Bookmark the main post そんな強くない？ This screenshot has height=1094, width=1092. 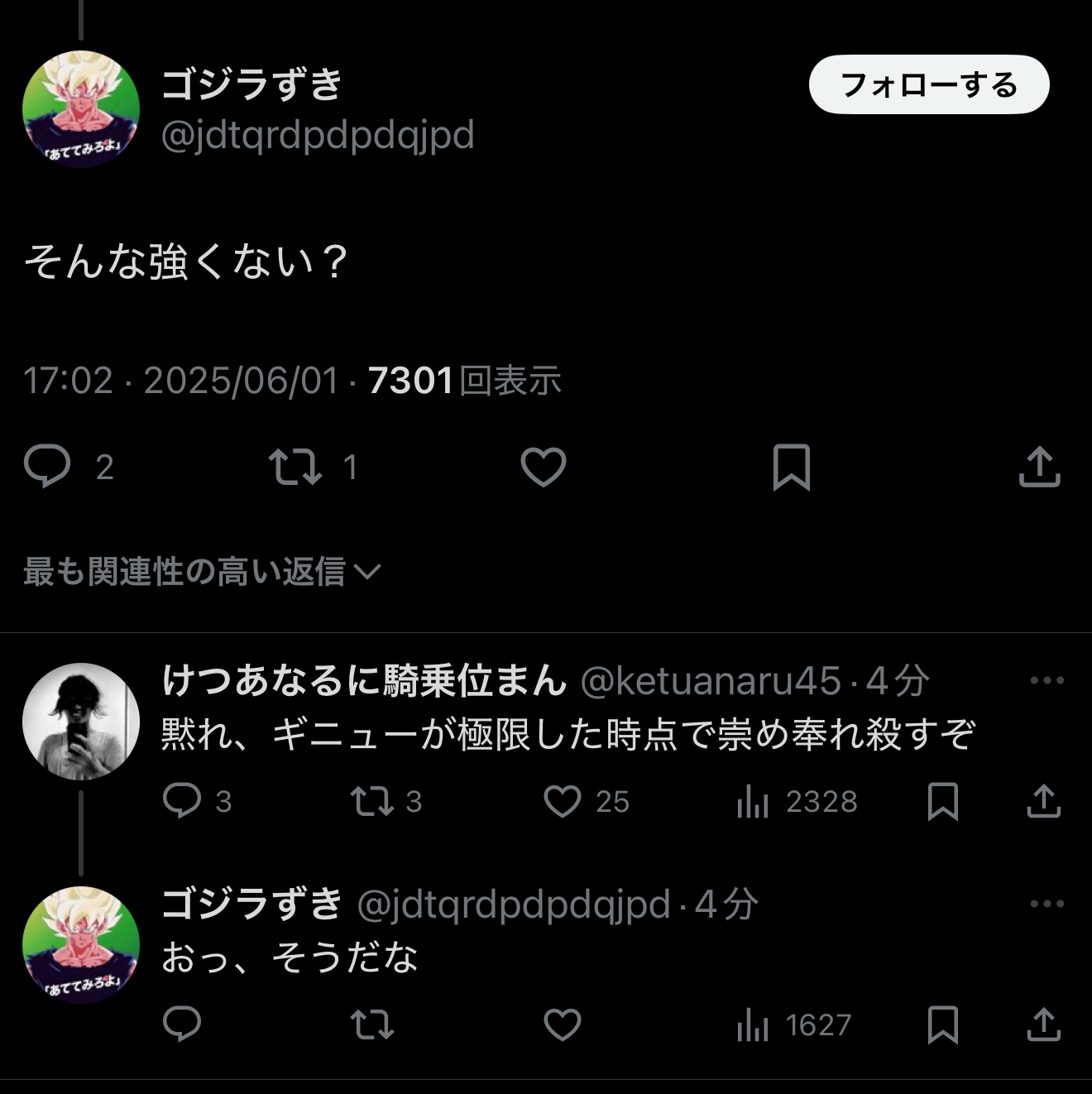point(791,468)
